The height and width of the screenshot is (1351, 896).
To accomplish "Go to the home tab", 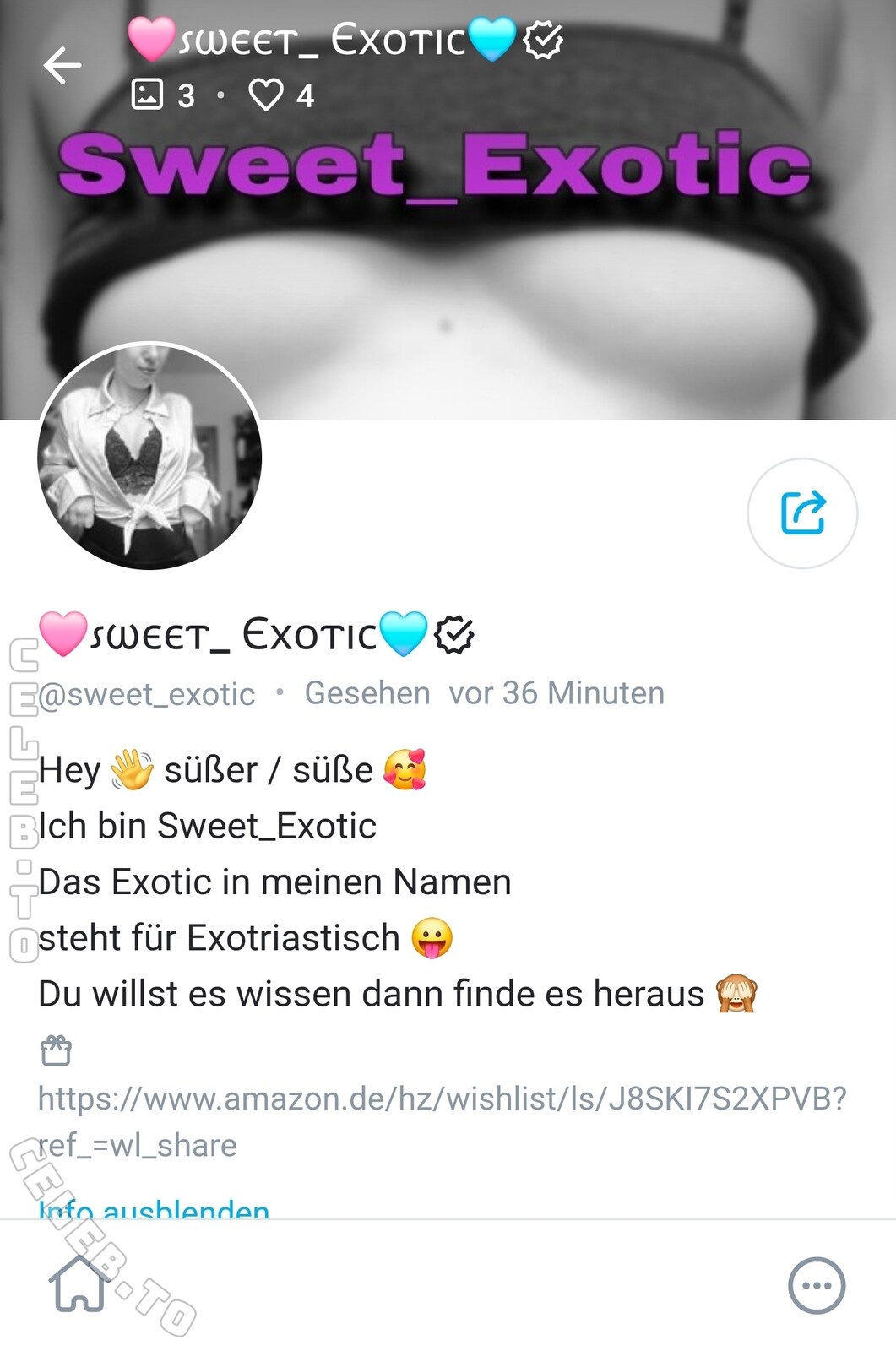I will (79, 1283).
